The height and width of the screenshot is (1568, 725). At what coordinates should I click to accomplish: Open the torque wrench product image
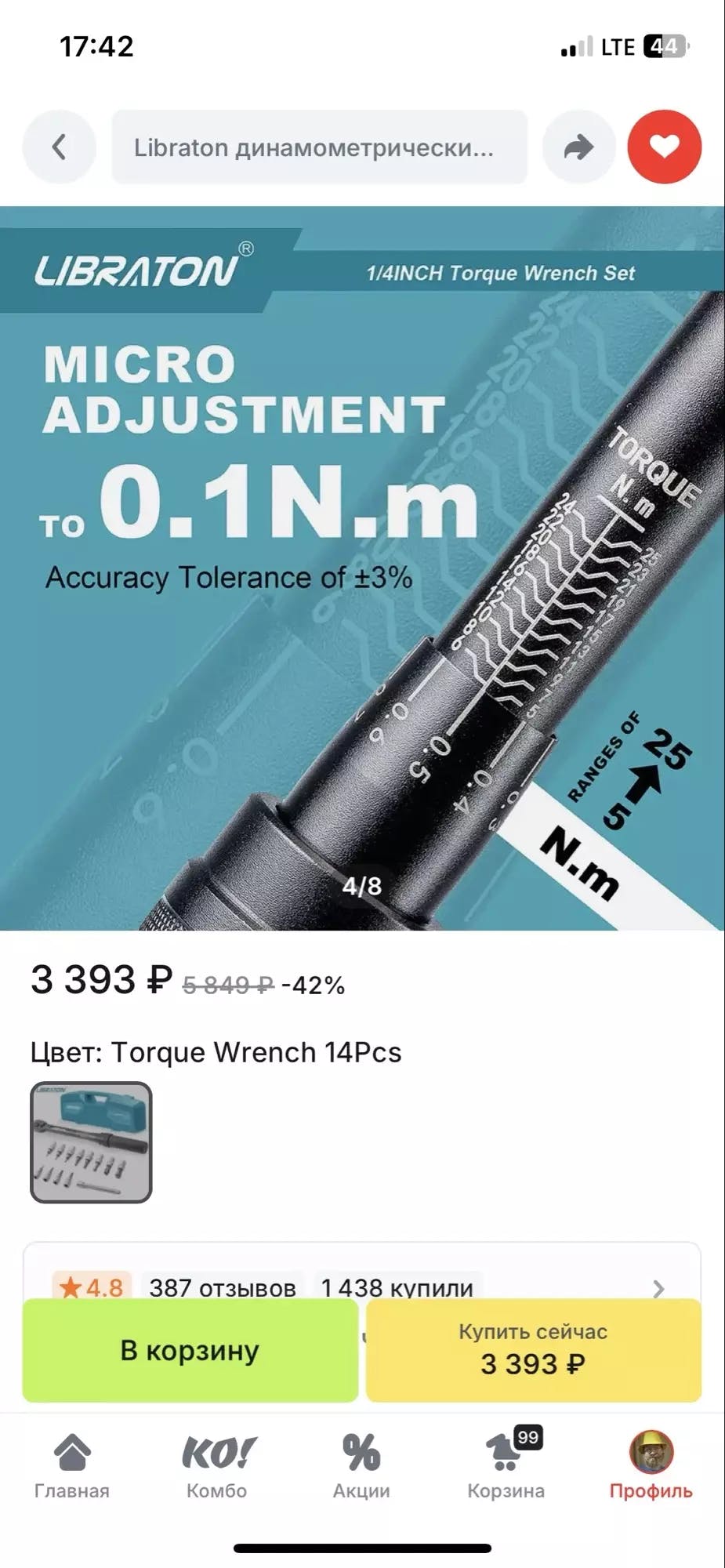362,568
